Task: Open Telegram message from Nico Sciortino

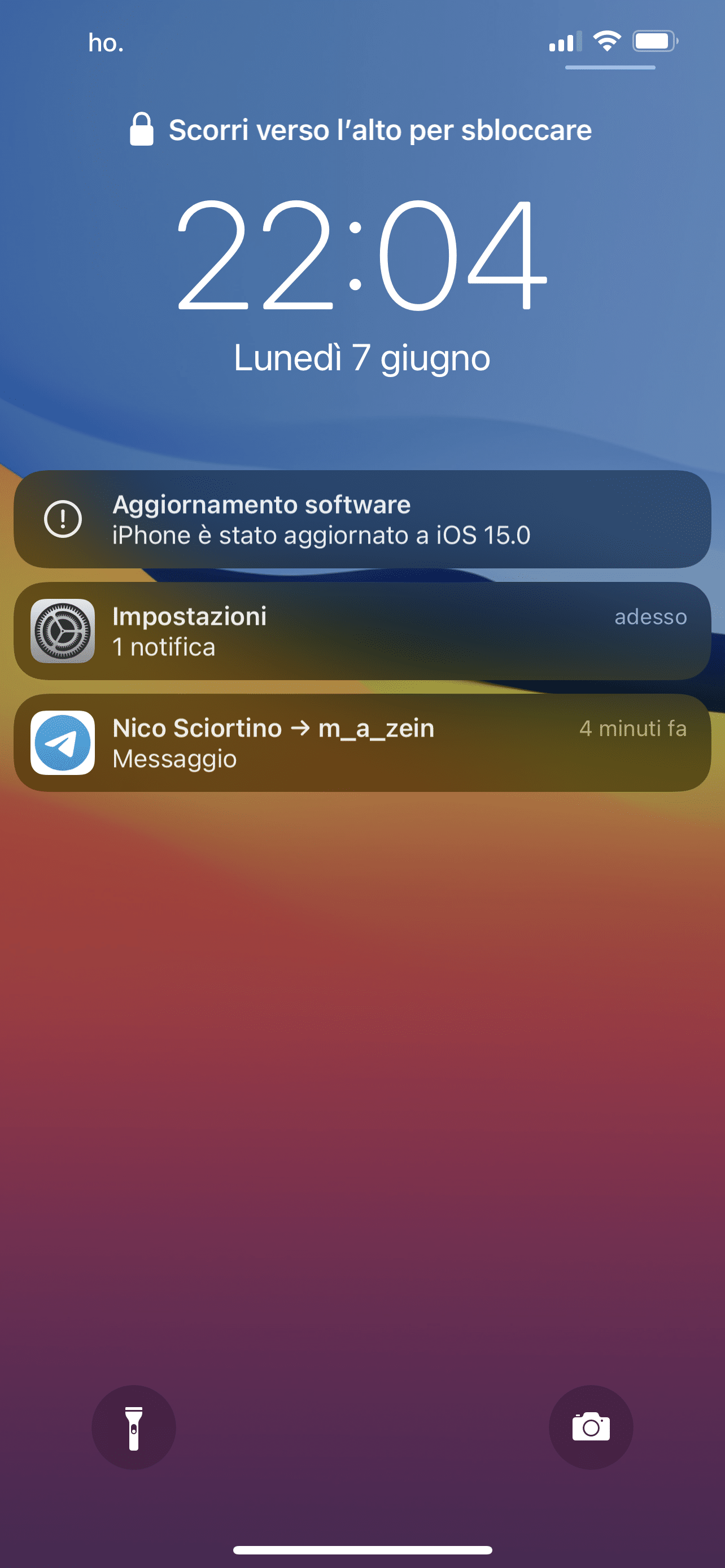Action: (362, 743)
